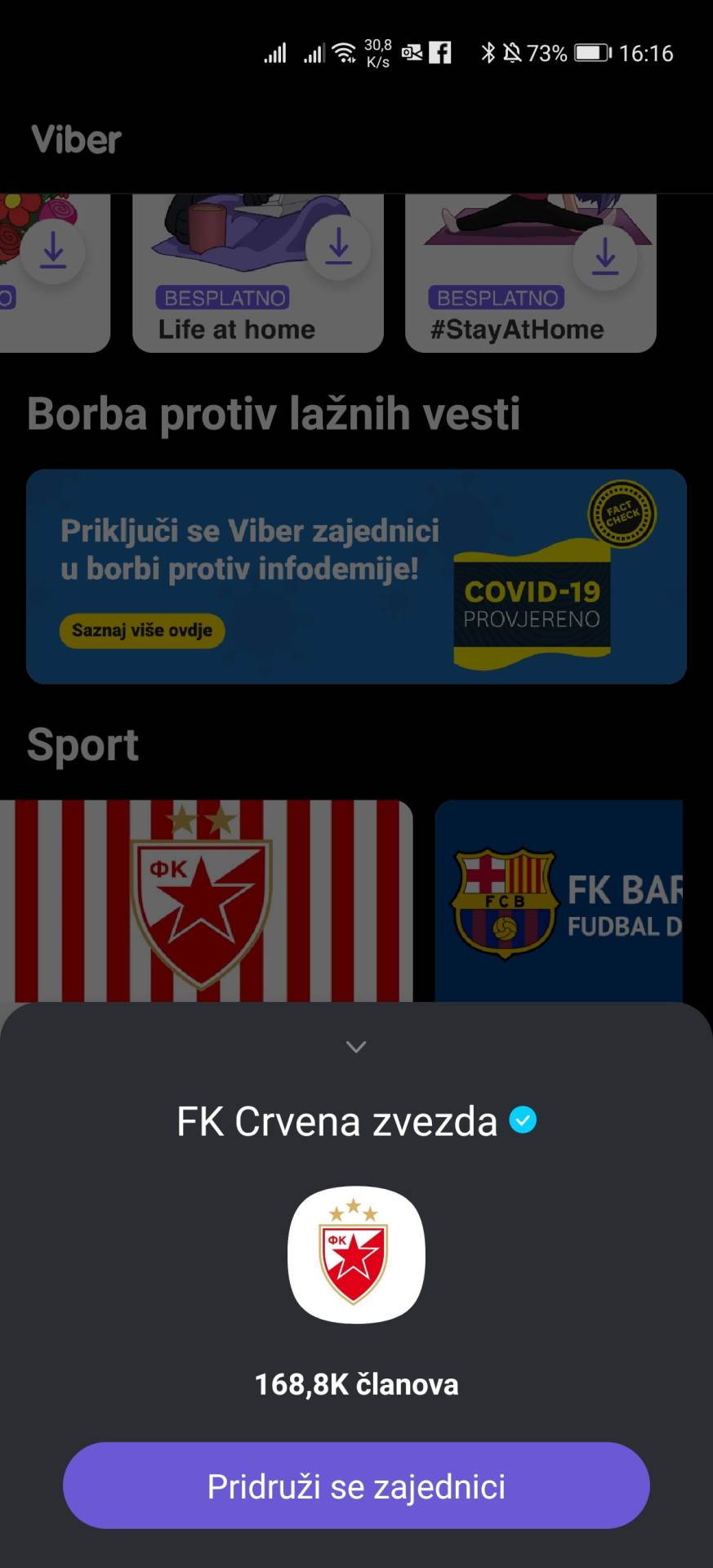This screenshot has height=1568, width=713.
Task: Download the Life at home sticker pack
Action: pos(339,247)
